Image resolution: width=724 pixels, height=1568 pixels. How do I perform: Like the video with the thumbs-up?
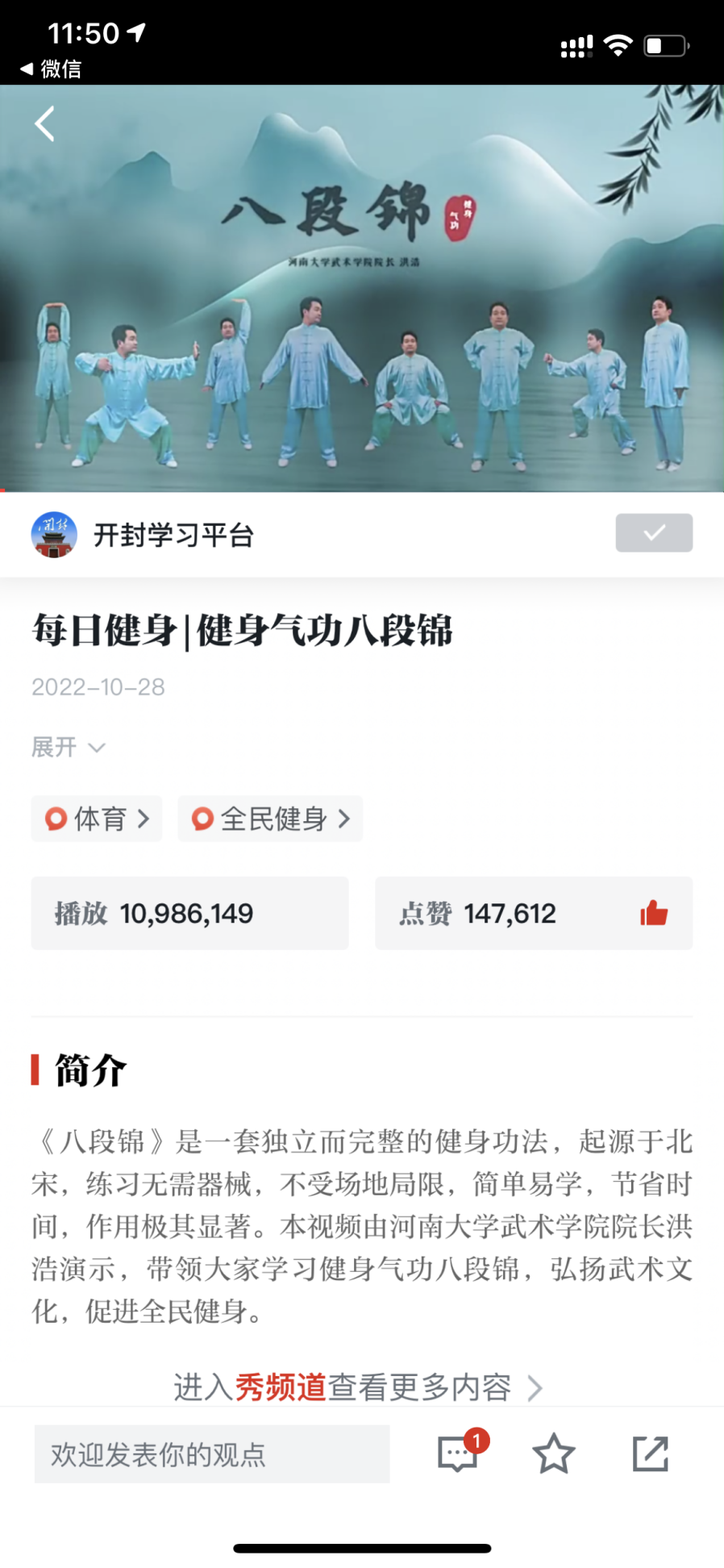653,914
